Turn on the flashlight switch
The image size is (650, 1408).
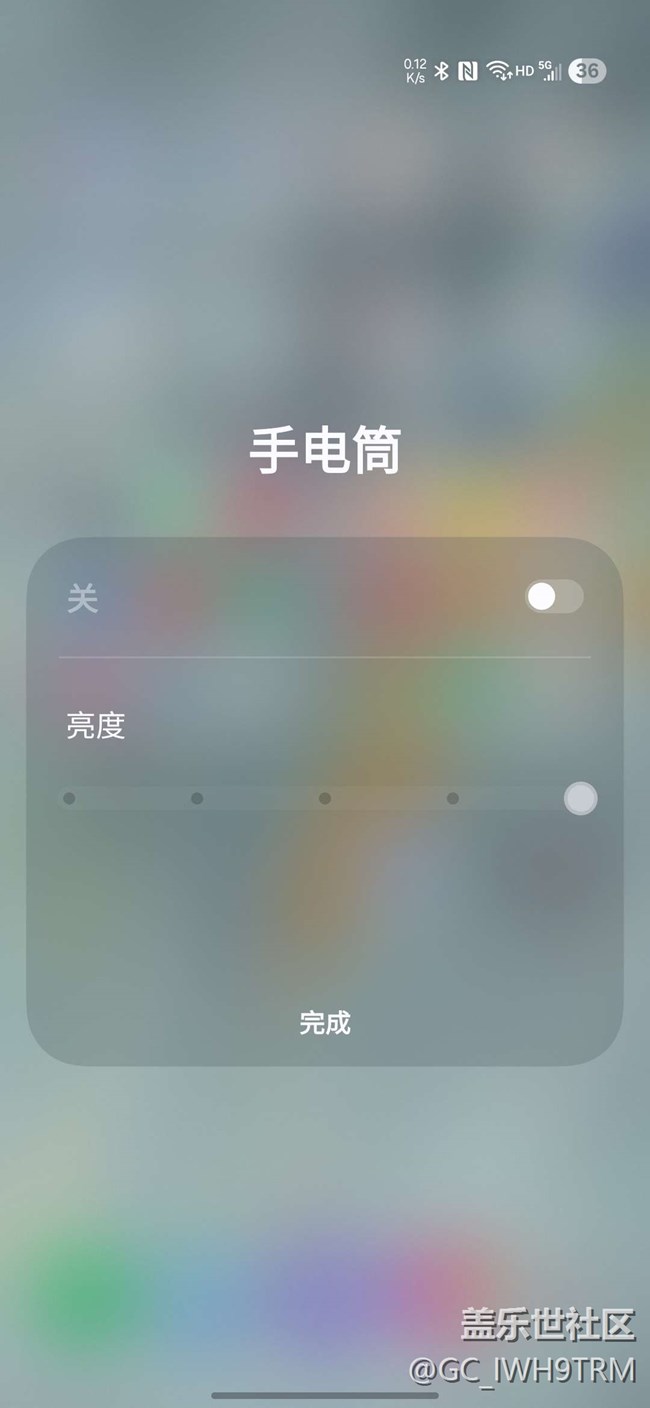coord(554,597)
